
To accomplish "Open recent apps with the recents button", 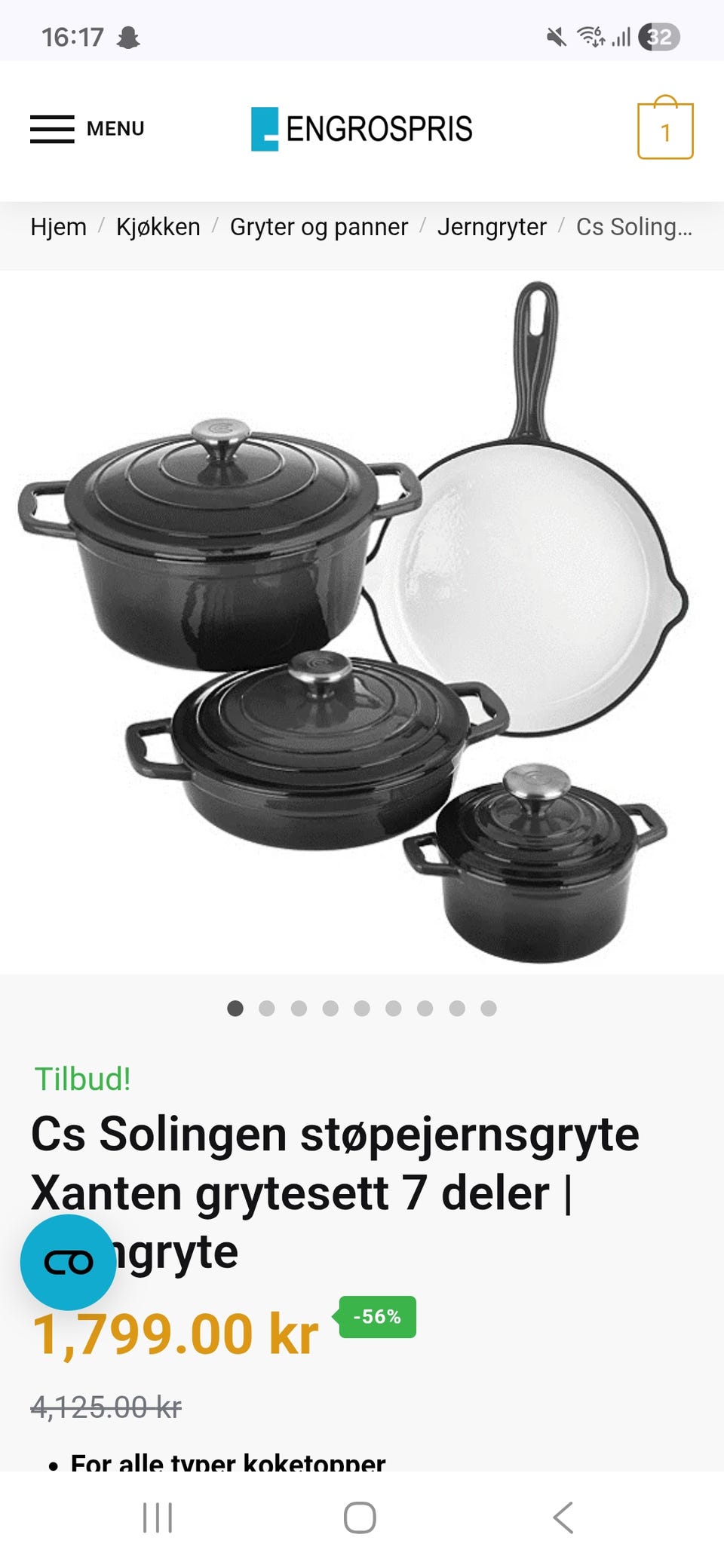I will 158,1517.
